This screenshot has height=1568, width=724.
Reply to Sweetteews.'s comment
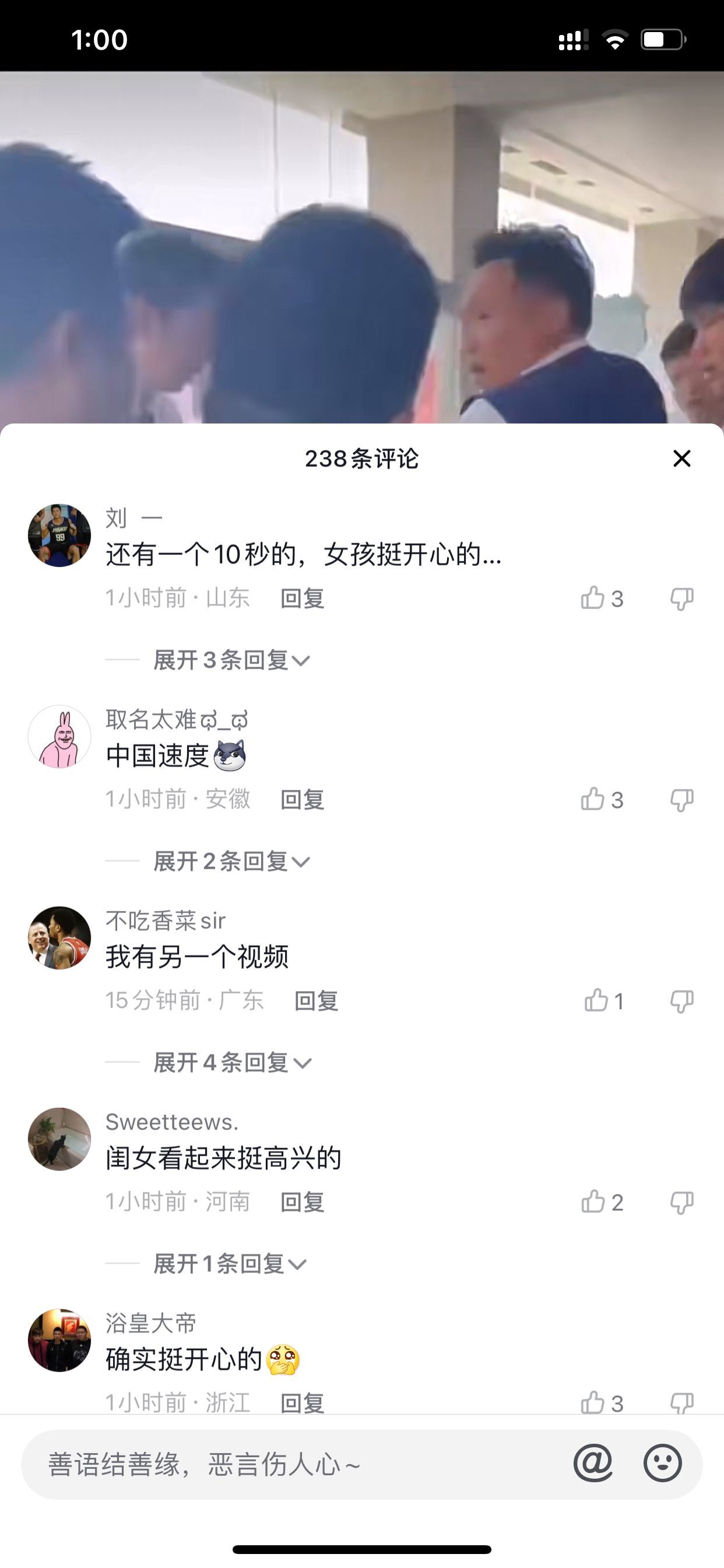click(302, 1202)
